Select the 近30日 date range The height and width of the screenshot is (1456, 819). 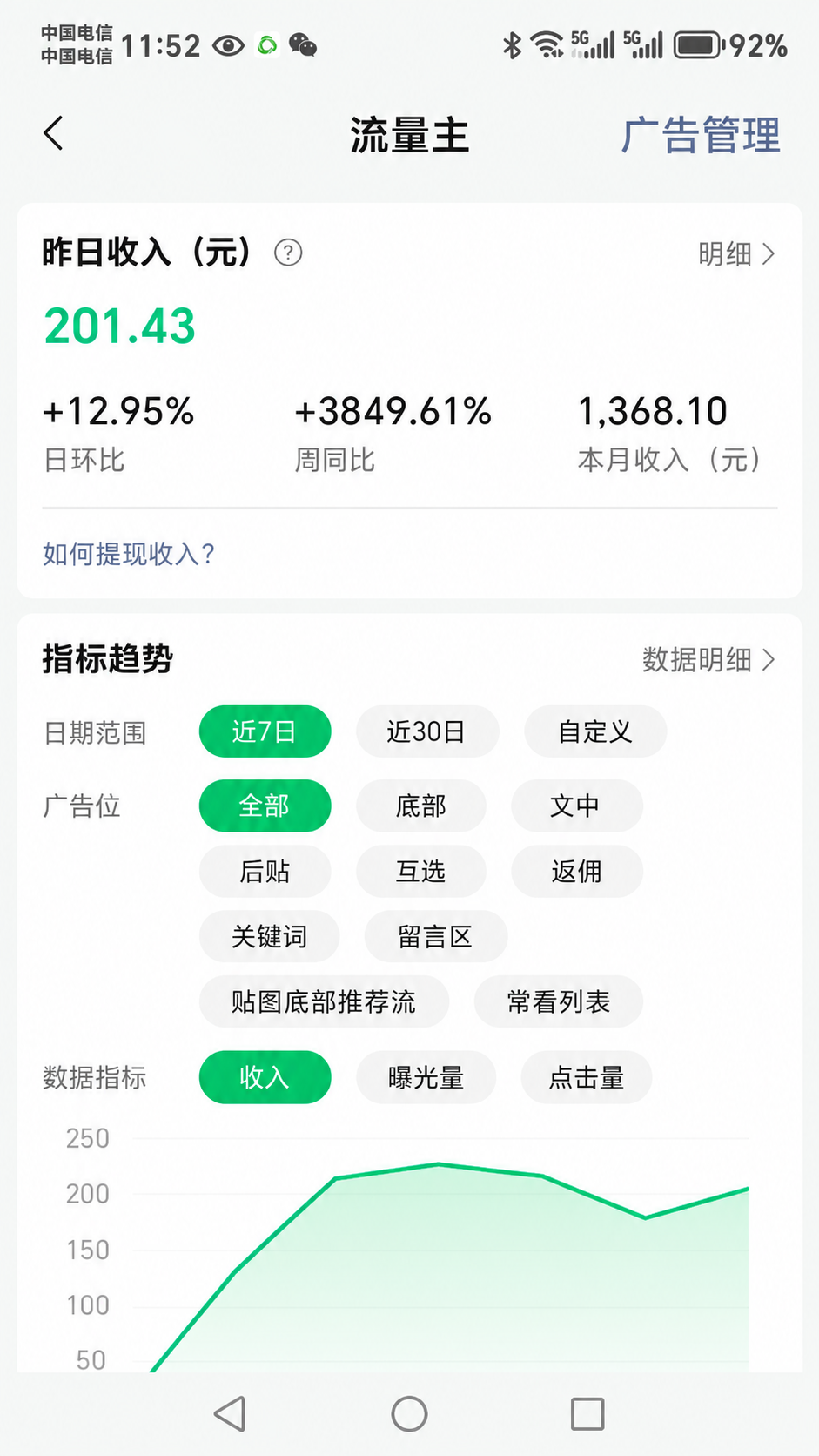pyautogui.click(x=427, y=731)
